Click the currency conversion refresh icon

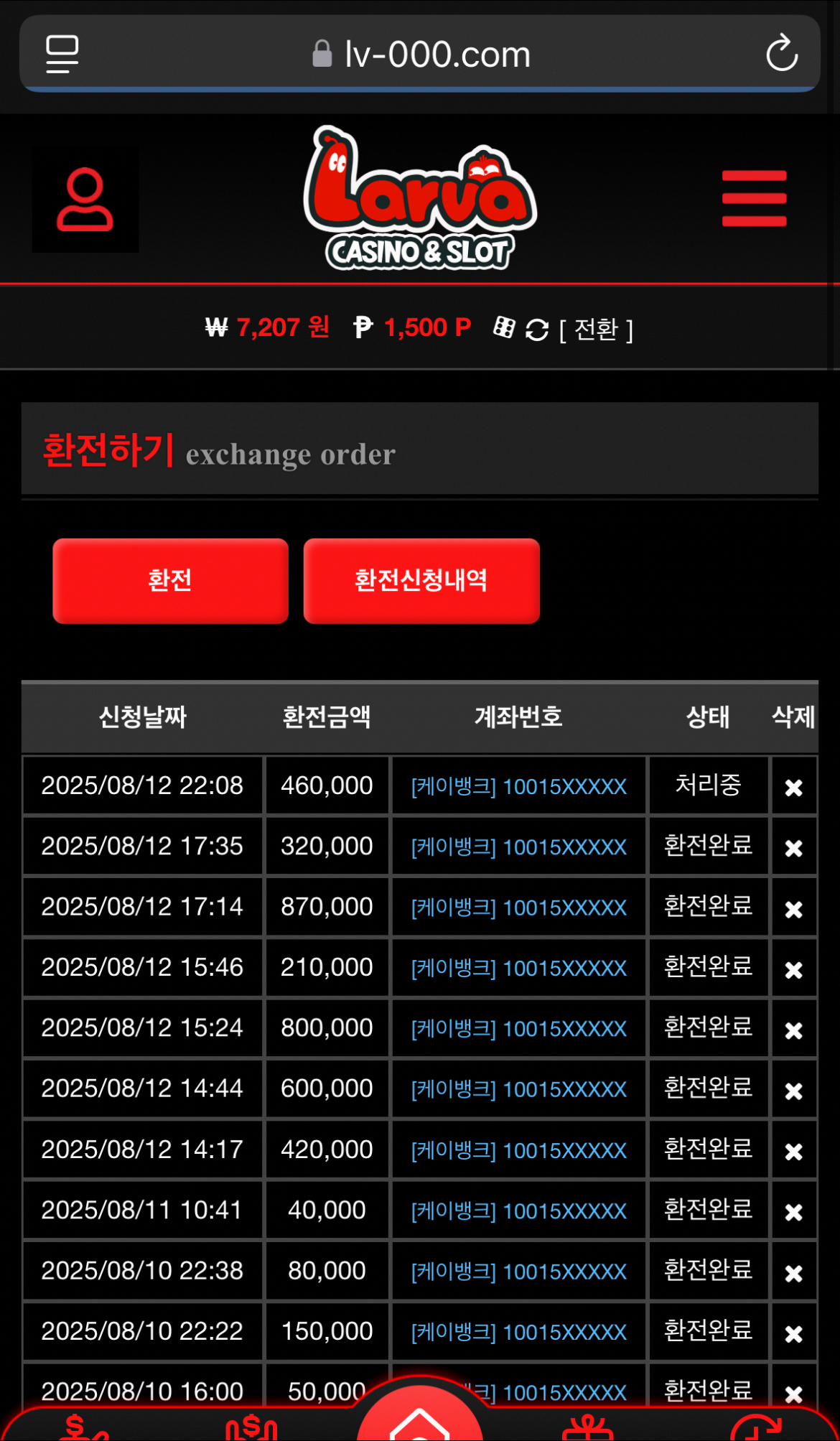pyautogui.click(x=536, y=328)
